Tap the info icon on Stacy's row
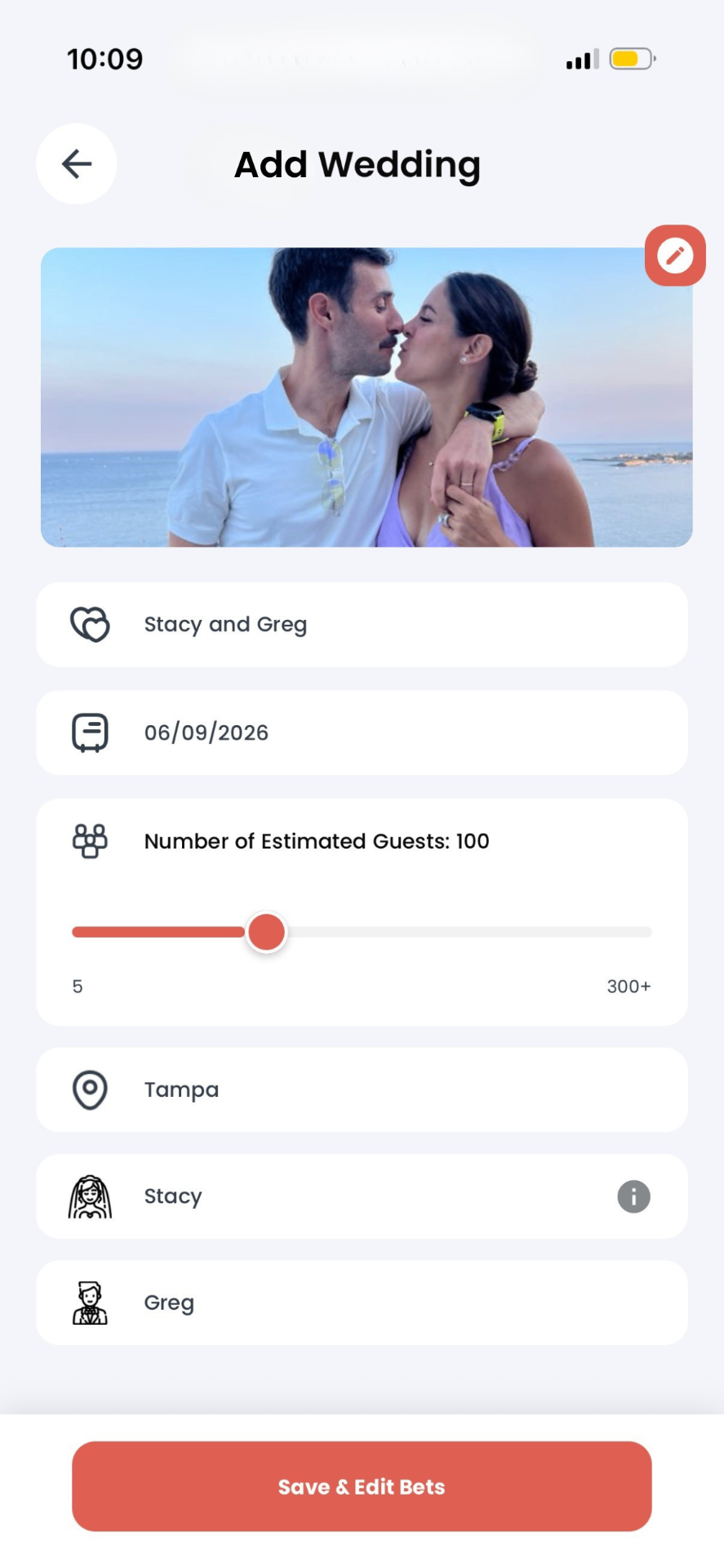This screenshot has height=1568, width=724. (x=633, y=1196)
